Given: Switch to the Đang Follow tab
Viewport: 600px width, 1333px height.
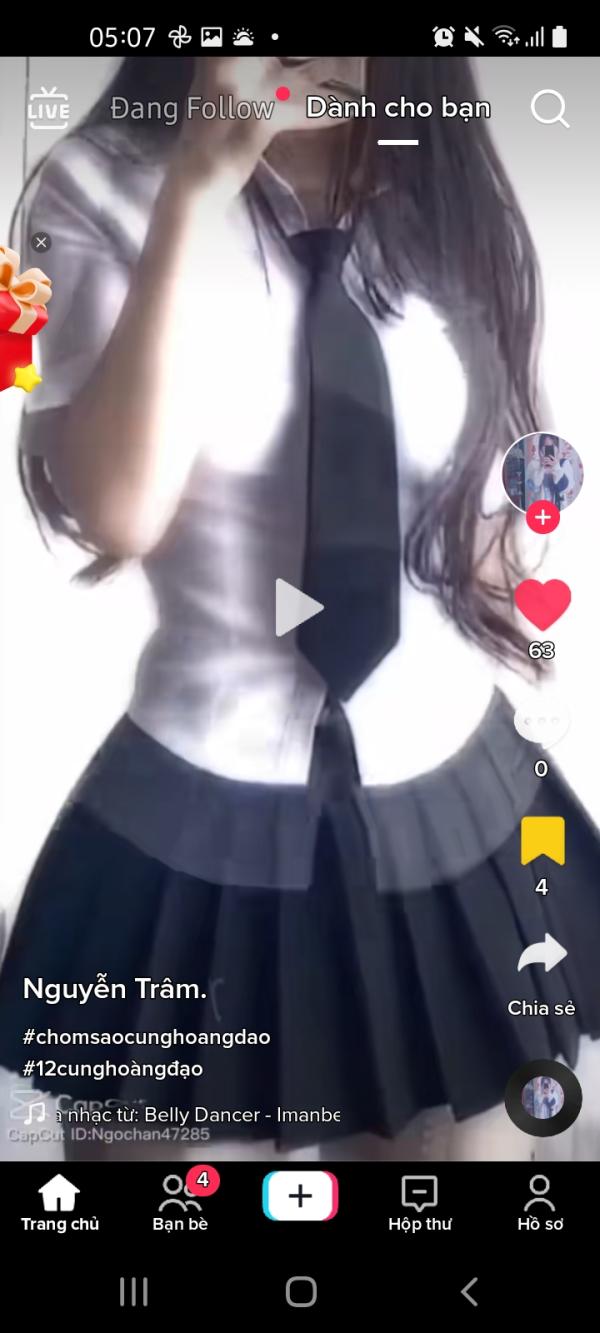Looking at the screenshot, I should pos(191,108).
